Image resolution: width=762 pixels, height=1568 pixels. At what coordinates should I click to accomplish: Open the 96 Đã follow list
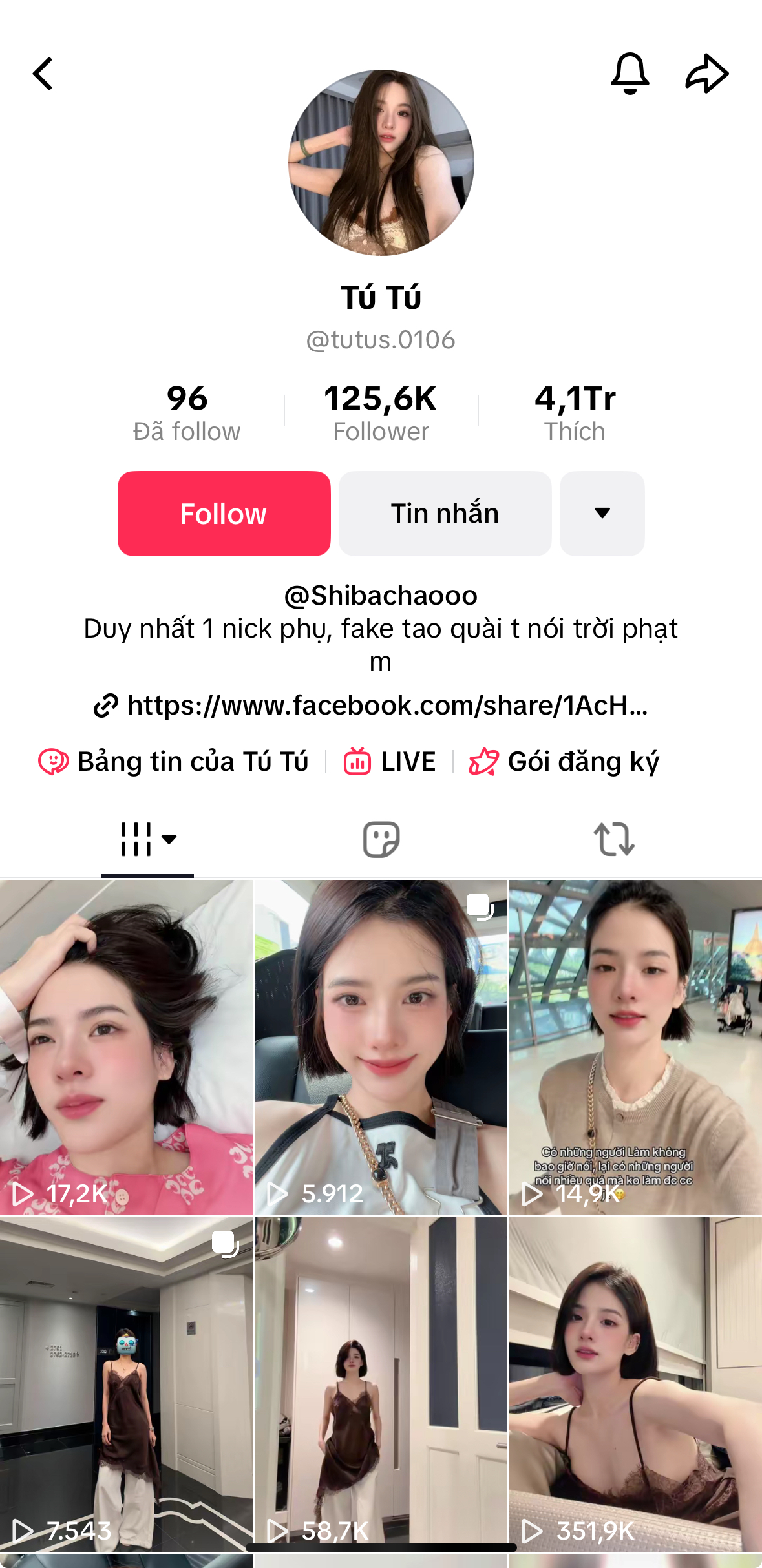point(187,413)
